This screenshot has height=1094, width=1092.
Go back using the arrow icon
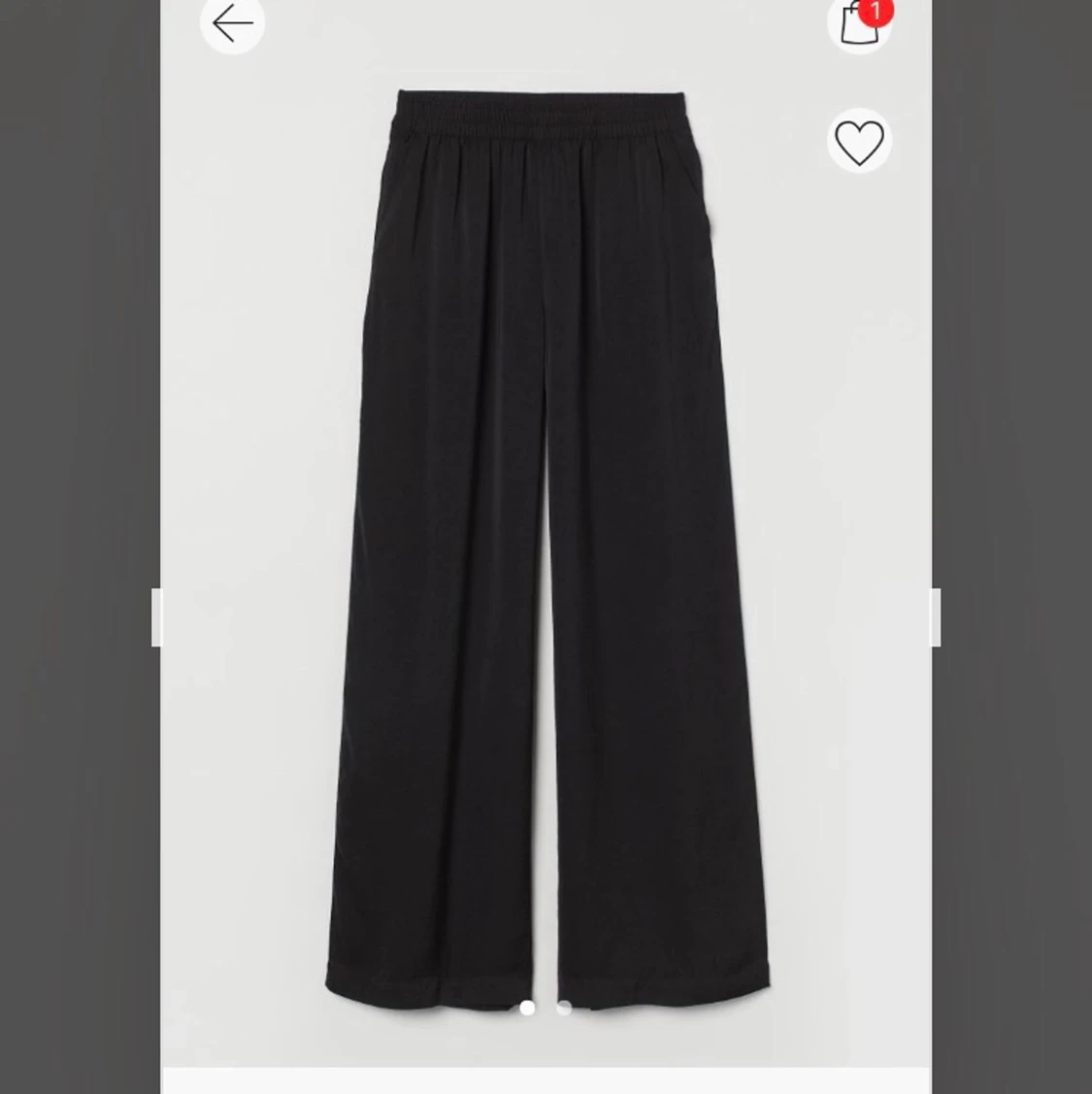[x=232, y=23]
